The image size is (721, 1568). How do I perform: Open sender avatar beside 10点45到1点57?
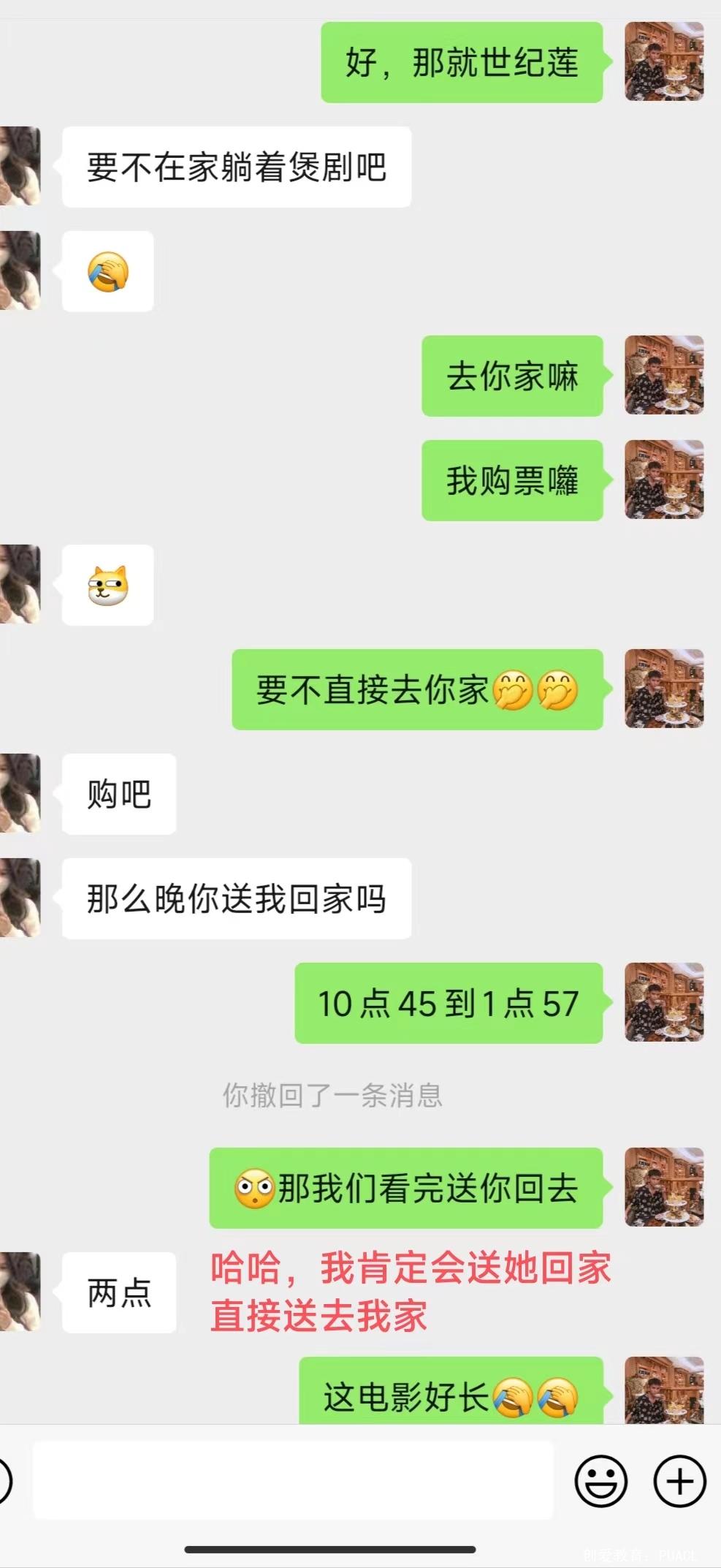[663, 1002]
